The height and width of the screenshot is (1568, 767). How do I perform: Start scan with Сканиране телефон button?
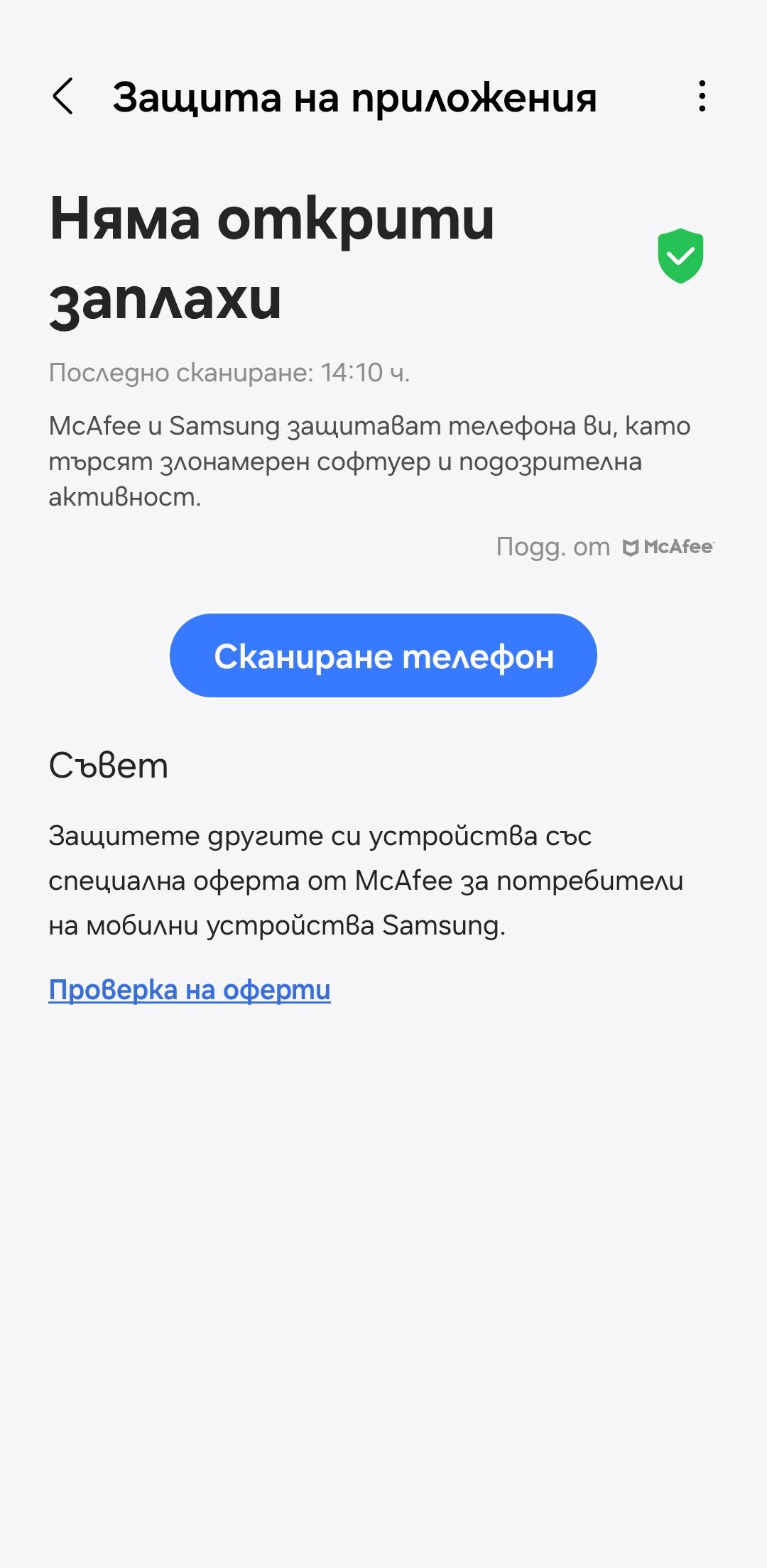pyautogui.click(x=383, y=655)
